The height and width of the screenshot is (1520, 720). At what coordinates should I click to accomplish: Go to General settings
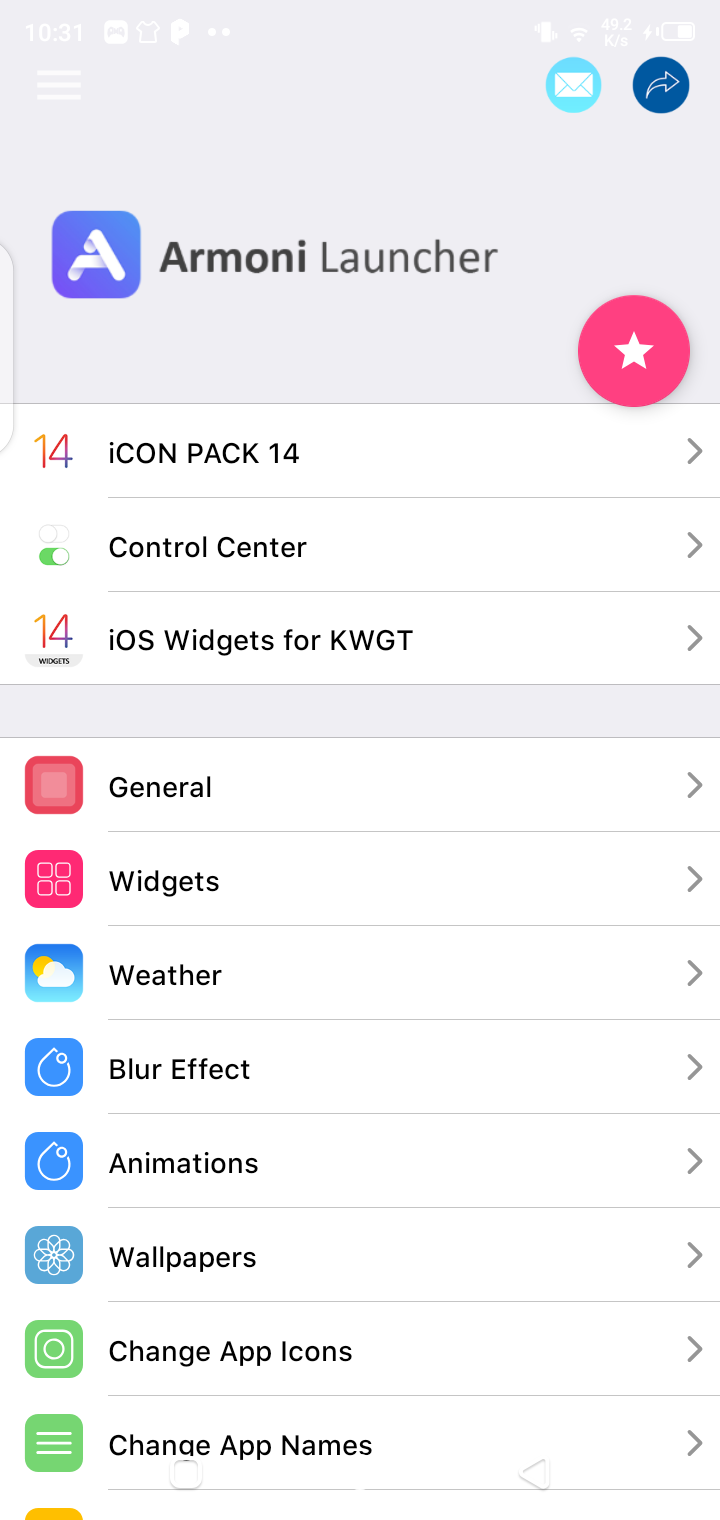(360, 786)
